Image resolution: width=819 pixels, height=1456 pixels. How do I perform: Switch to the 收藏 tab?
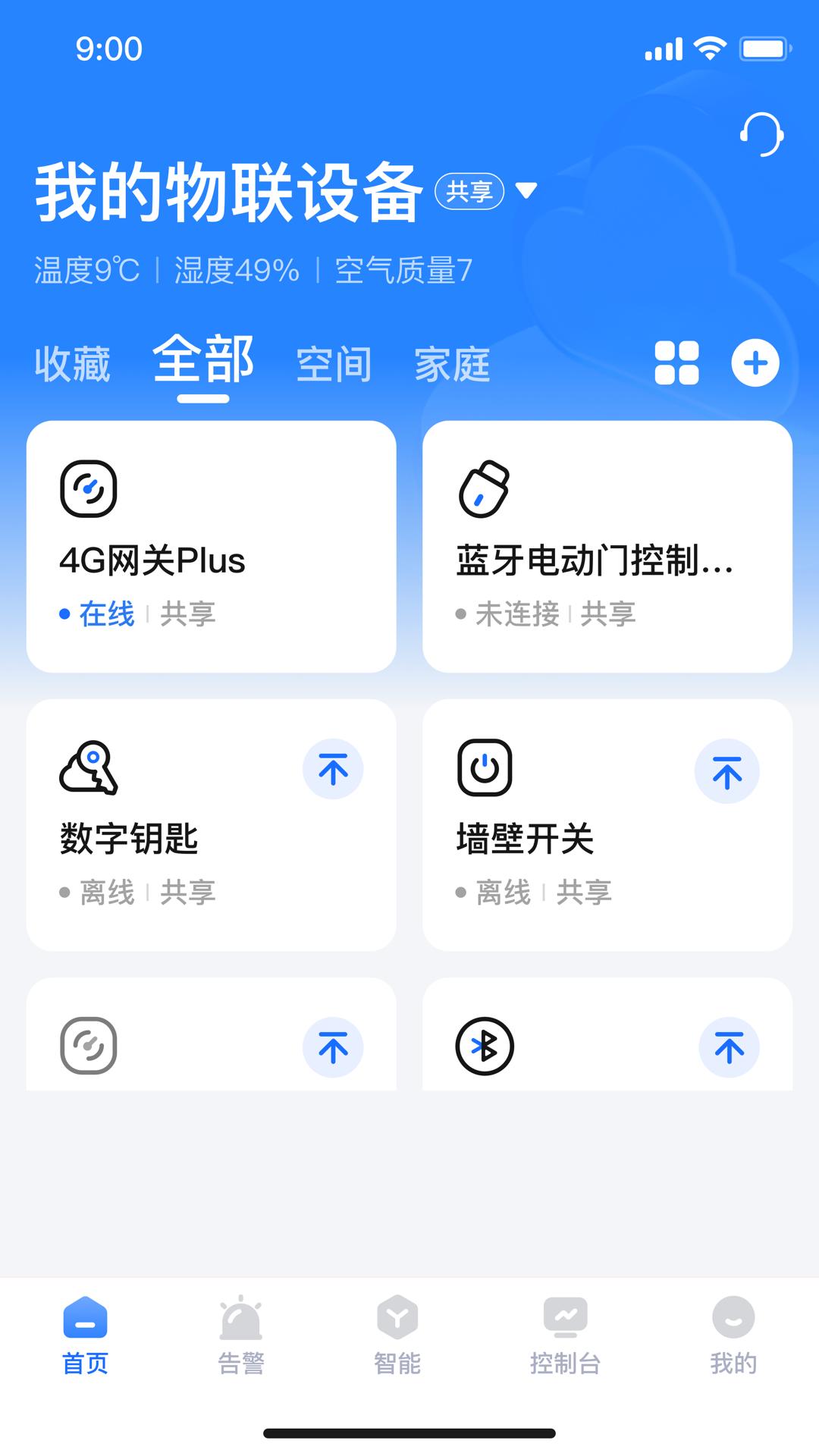pyautogui.click(x=73, y=364)
